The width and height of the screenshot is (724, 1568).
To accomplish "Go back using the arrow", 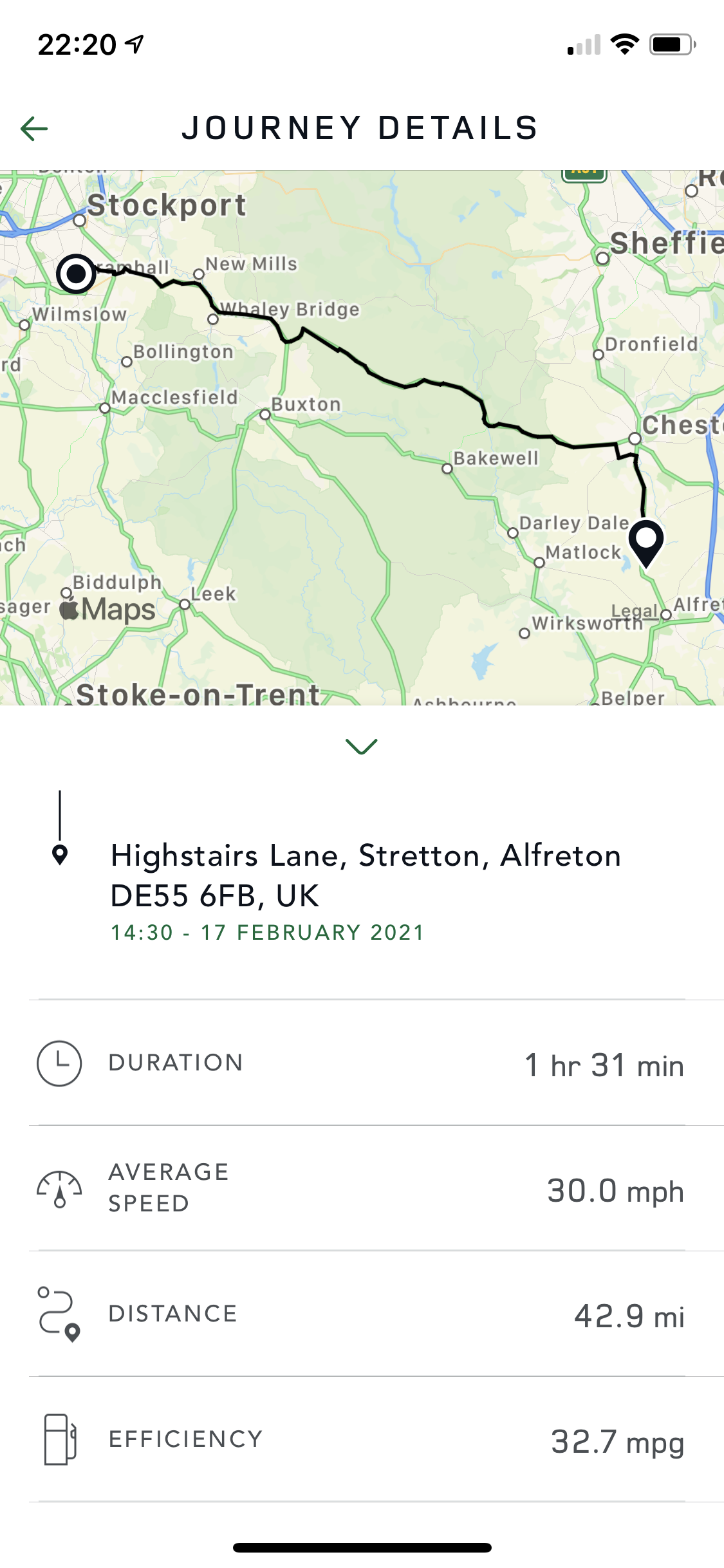I will click(x=34, y=129).
